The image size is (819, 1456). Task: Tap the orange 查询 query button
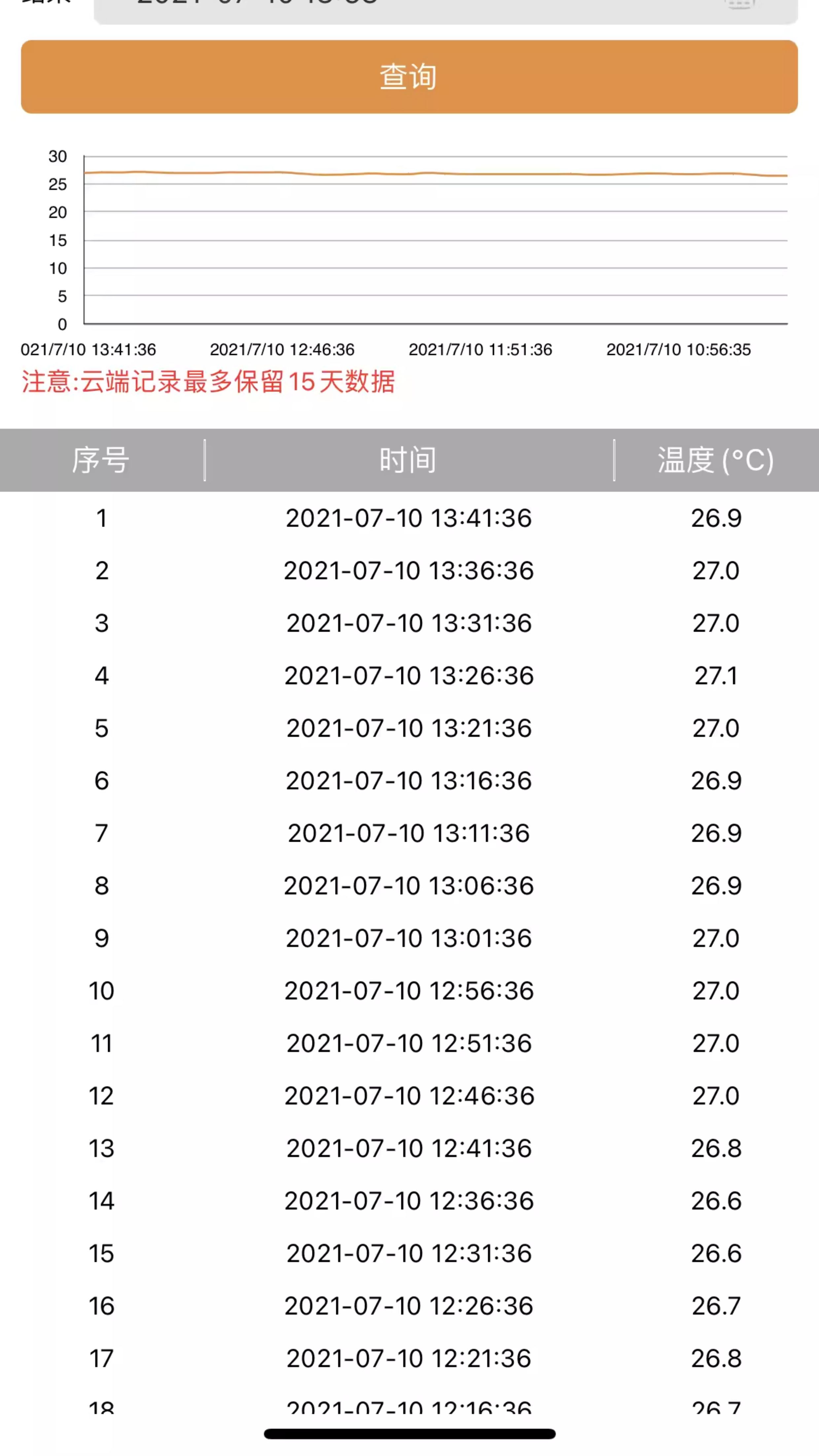[409, 77]
